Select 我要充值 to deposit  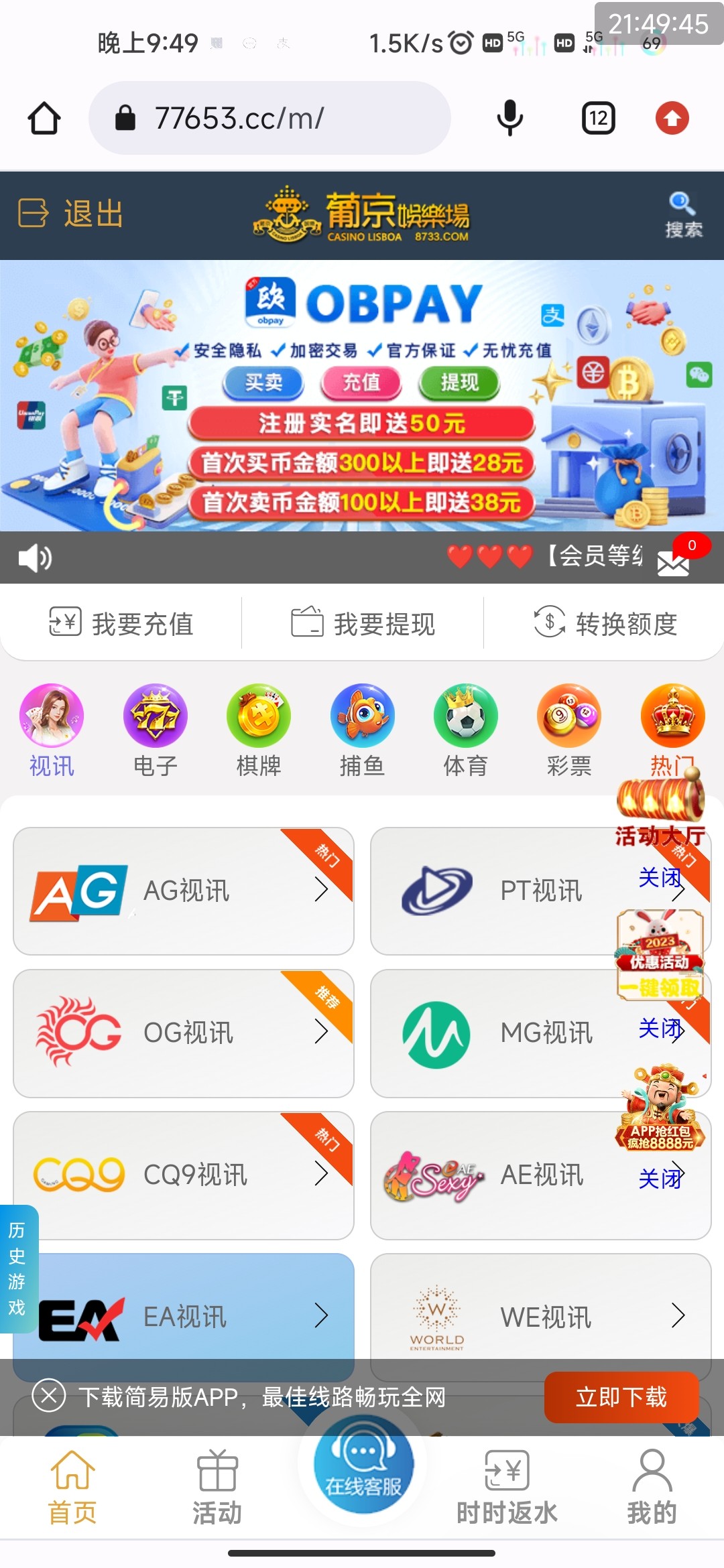tap(121, 623)
